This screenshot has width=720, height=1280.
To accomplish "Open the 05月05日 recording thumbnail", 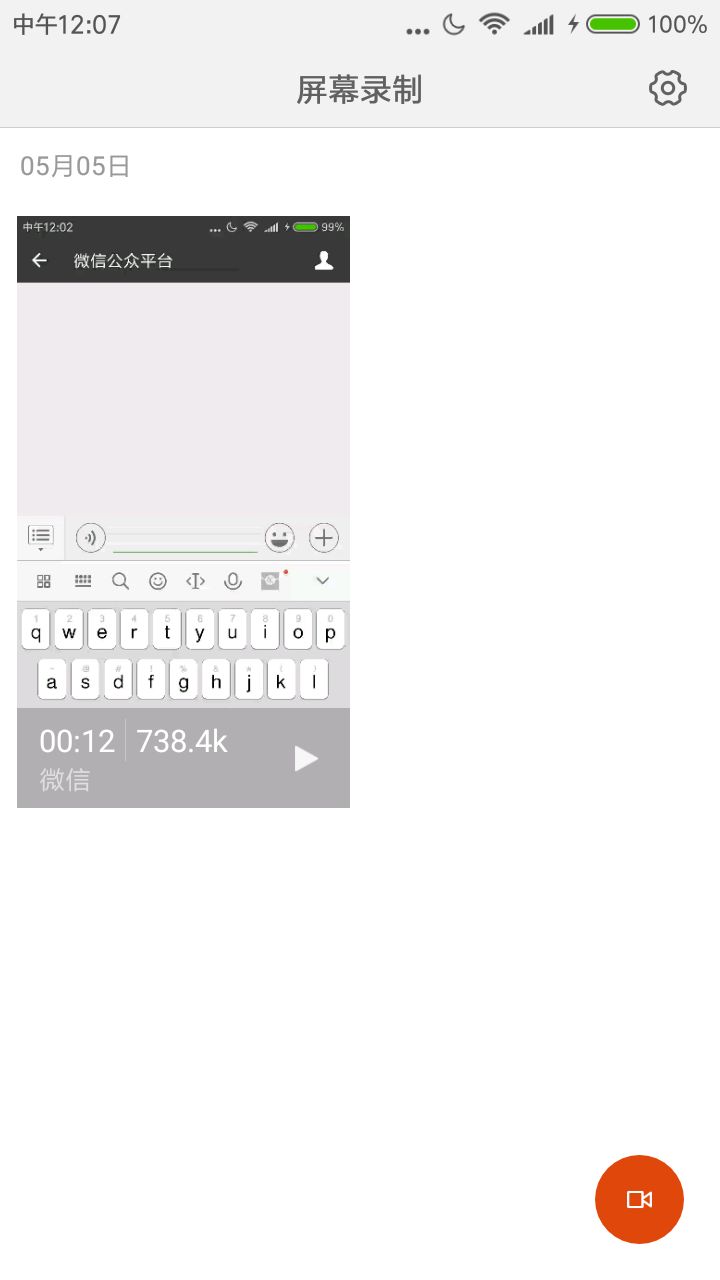I will (183, 460).
